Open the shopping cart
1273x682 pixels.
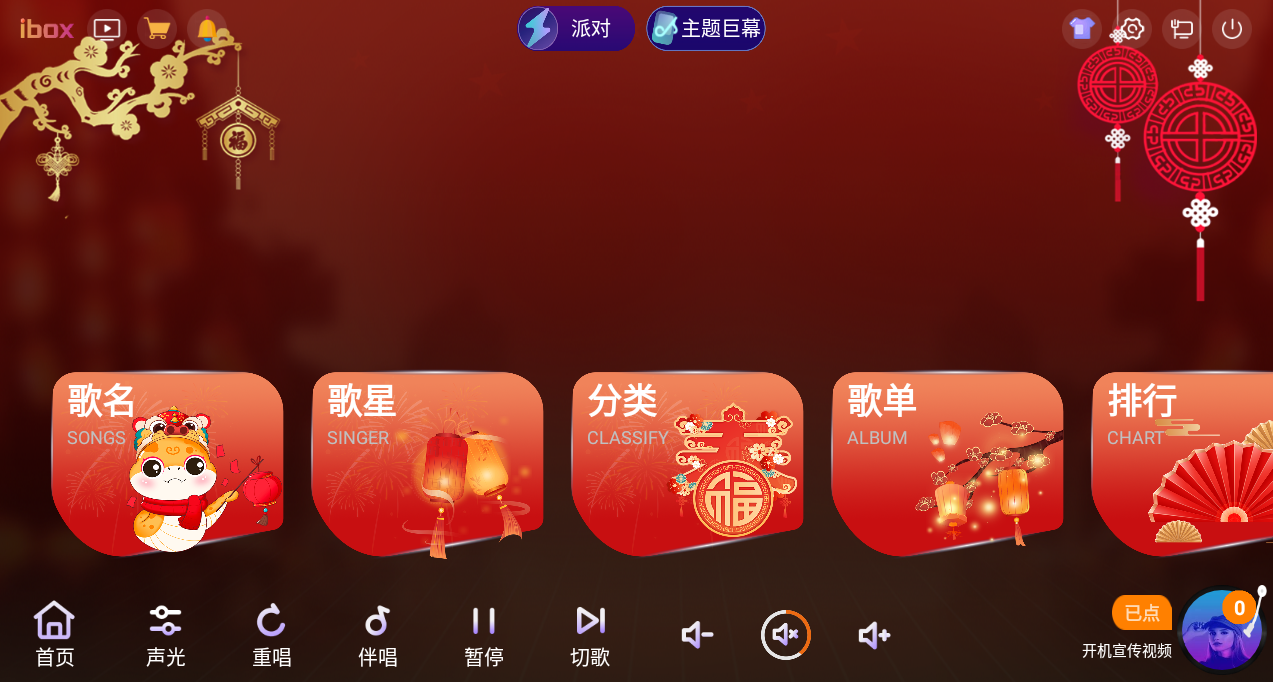point(157,29)
